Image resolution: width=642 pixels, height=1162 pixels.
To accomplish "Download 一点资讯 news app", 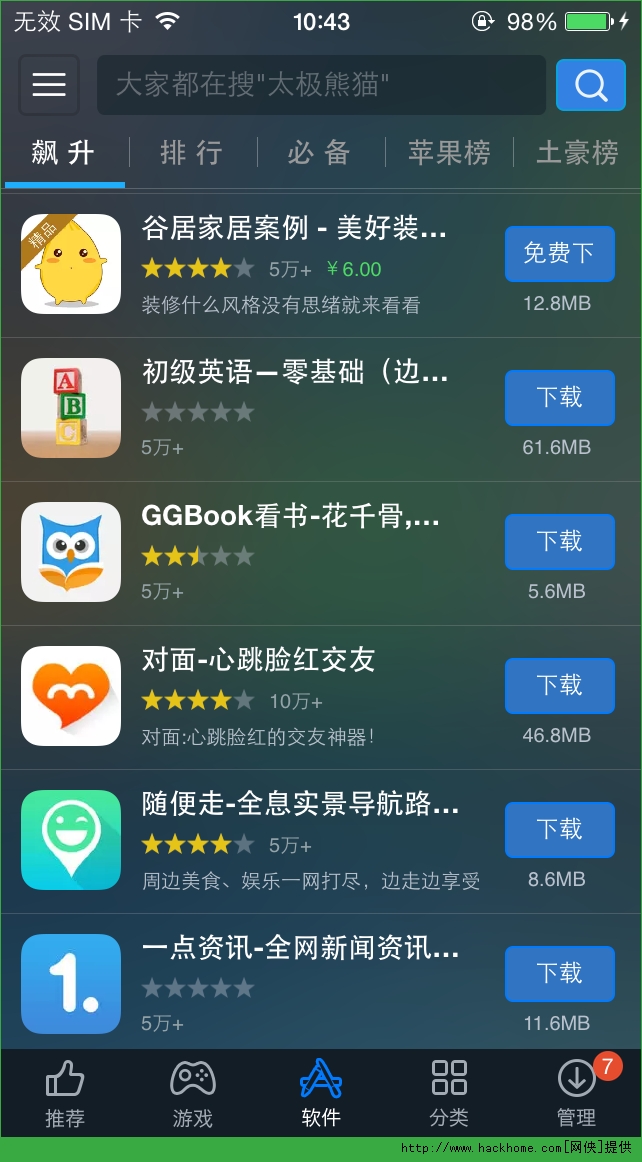I will tap(559, 974).
